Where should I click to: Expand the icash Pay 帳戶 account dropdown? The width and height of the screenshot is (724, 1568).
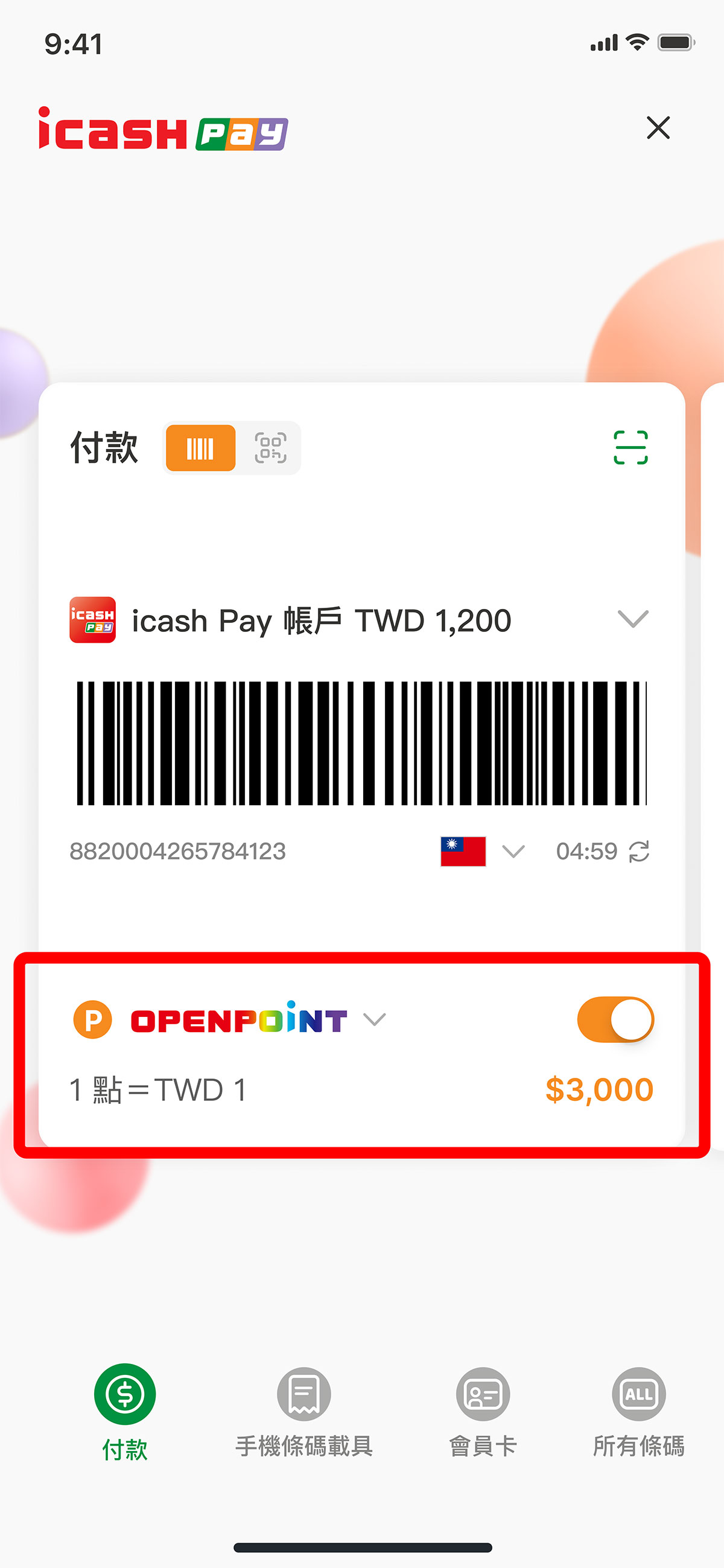633,619
